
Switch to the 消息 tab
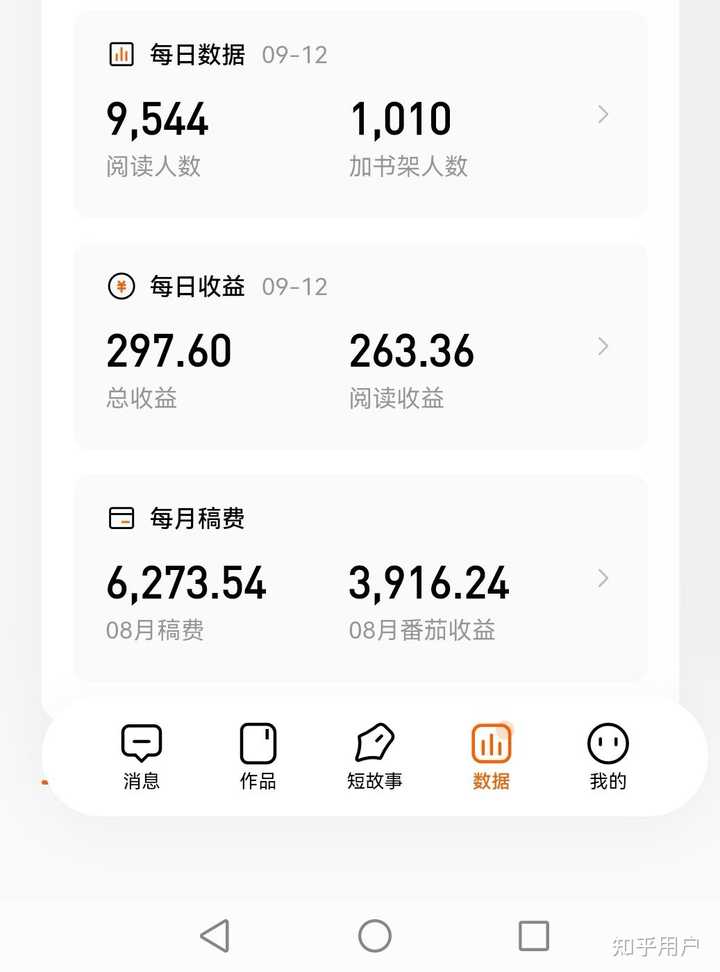pyautogui.click(x=141, y=756)
